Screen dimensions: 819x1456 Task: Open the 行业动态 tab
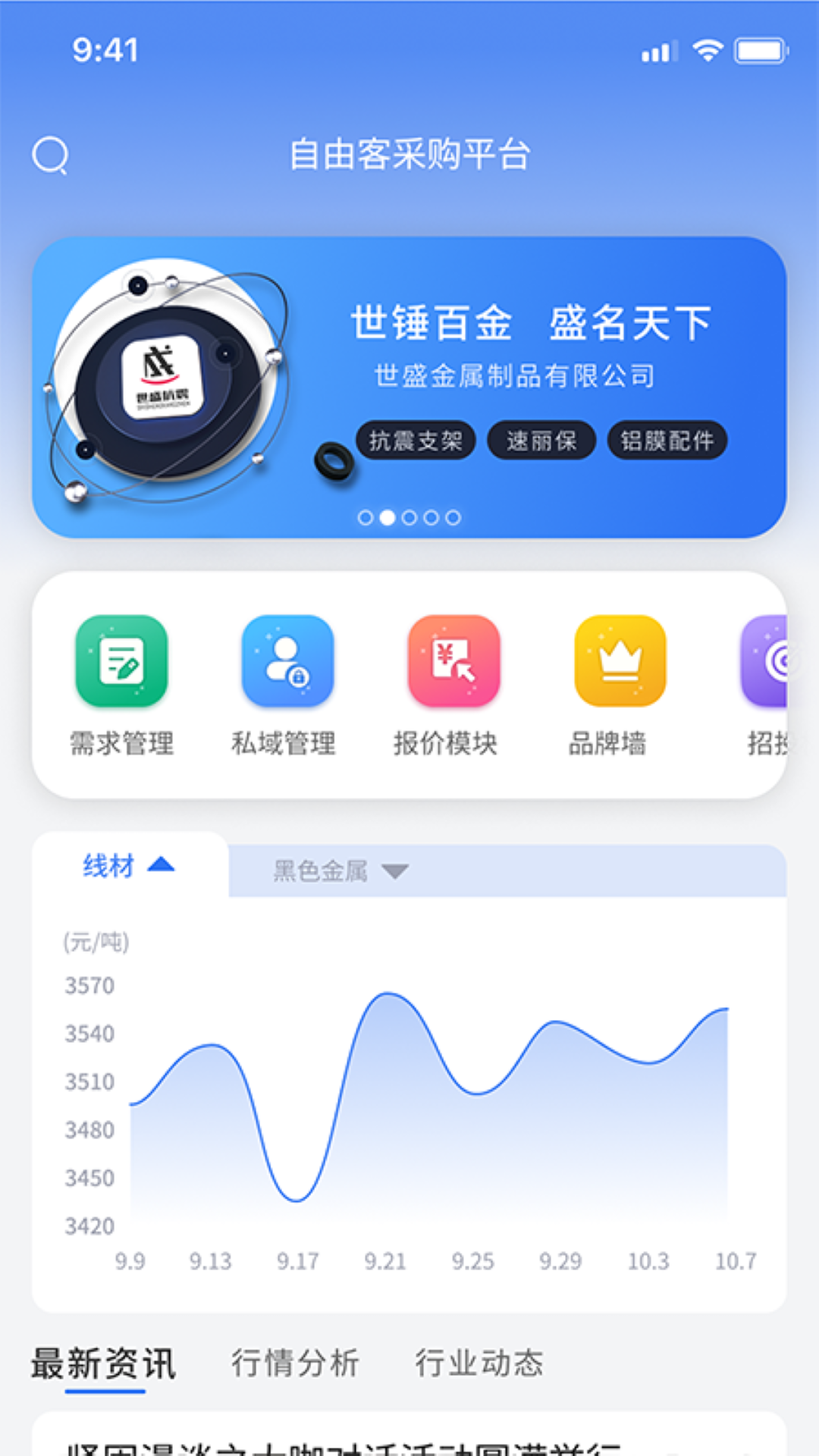tap(482, 1361)
